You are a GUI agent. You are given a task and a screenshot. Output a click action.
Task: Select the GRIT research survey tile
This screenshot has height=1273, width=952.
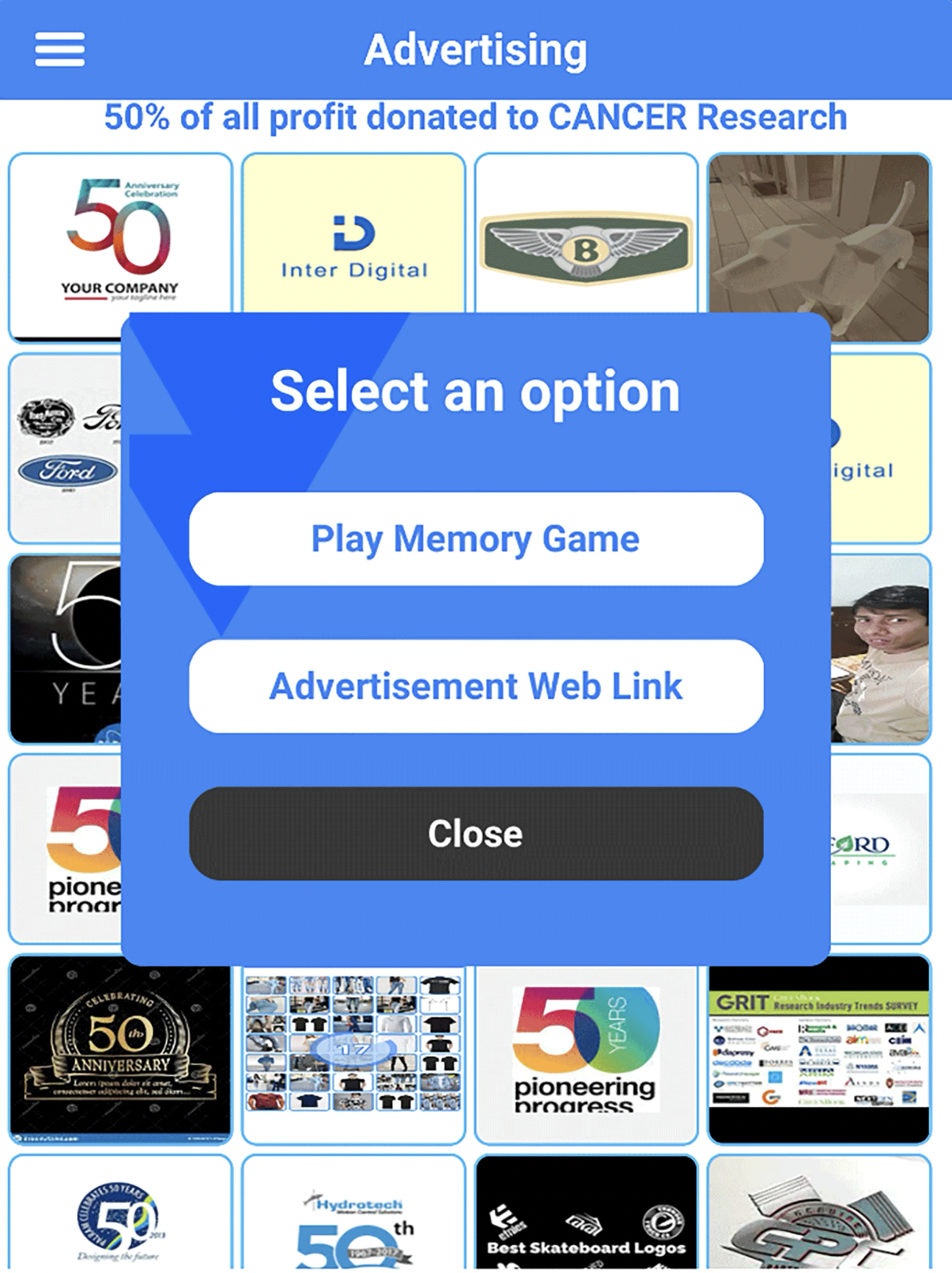tap(819, 1050)
